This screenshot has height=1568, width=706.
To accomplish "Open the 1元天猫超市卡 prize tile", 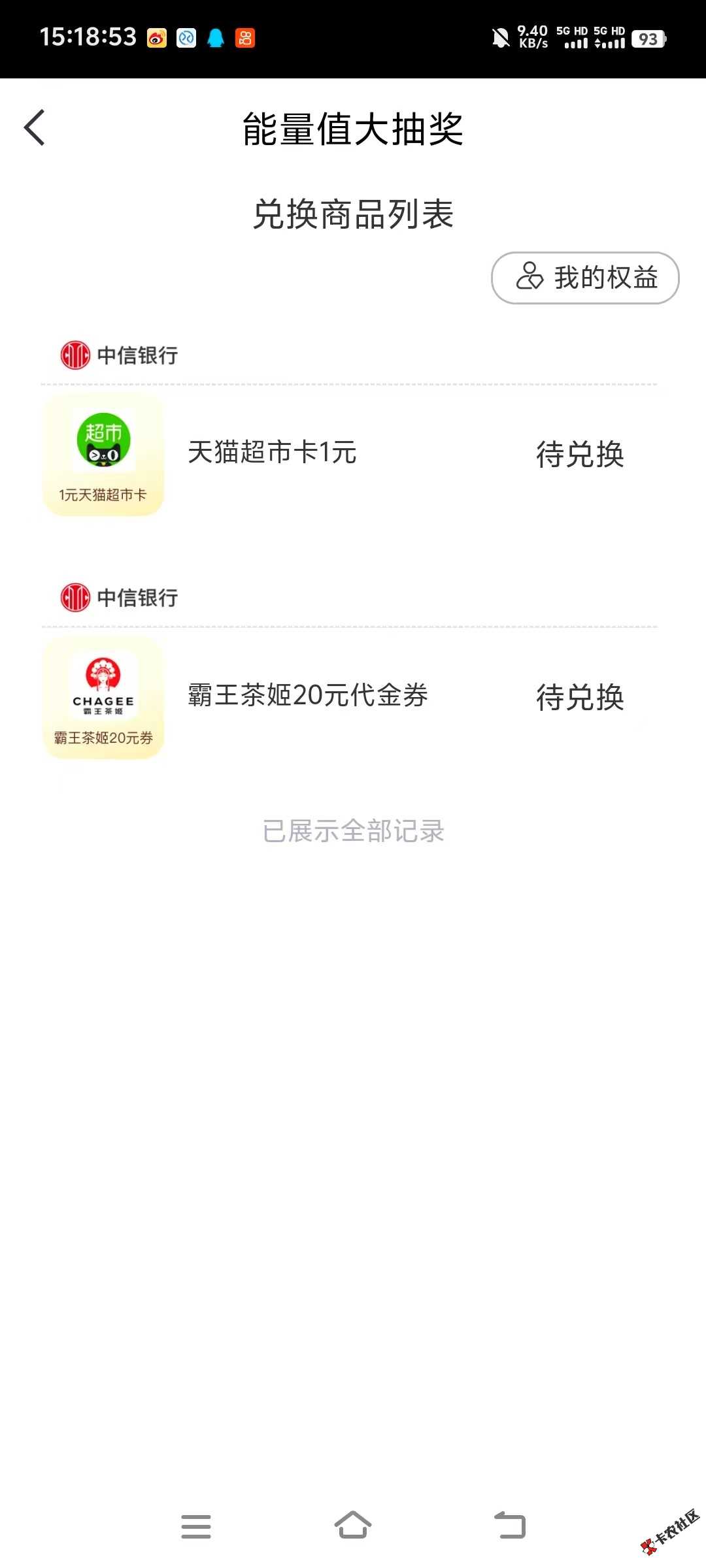I will [x=103, y=455].
